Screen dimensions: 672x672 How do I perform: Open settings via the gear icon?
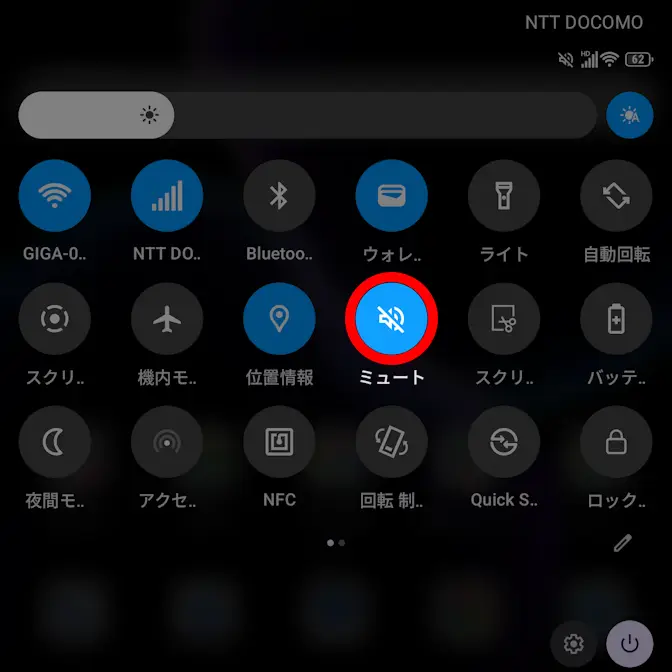tap(574, 643)
